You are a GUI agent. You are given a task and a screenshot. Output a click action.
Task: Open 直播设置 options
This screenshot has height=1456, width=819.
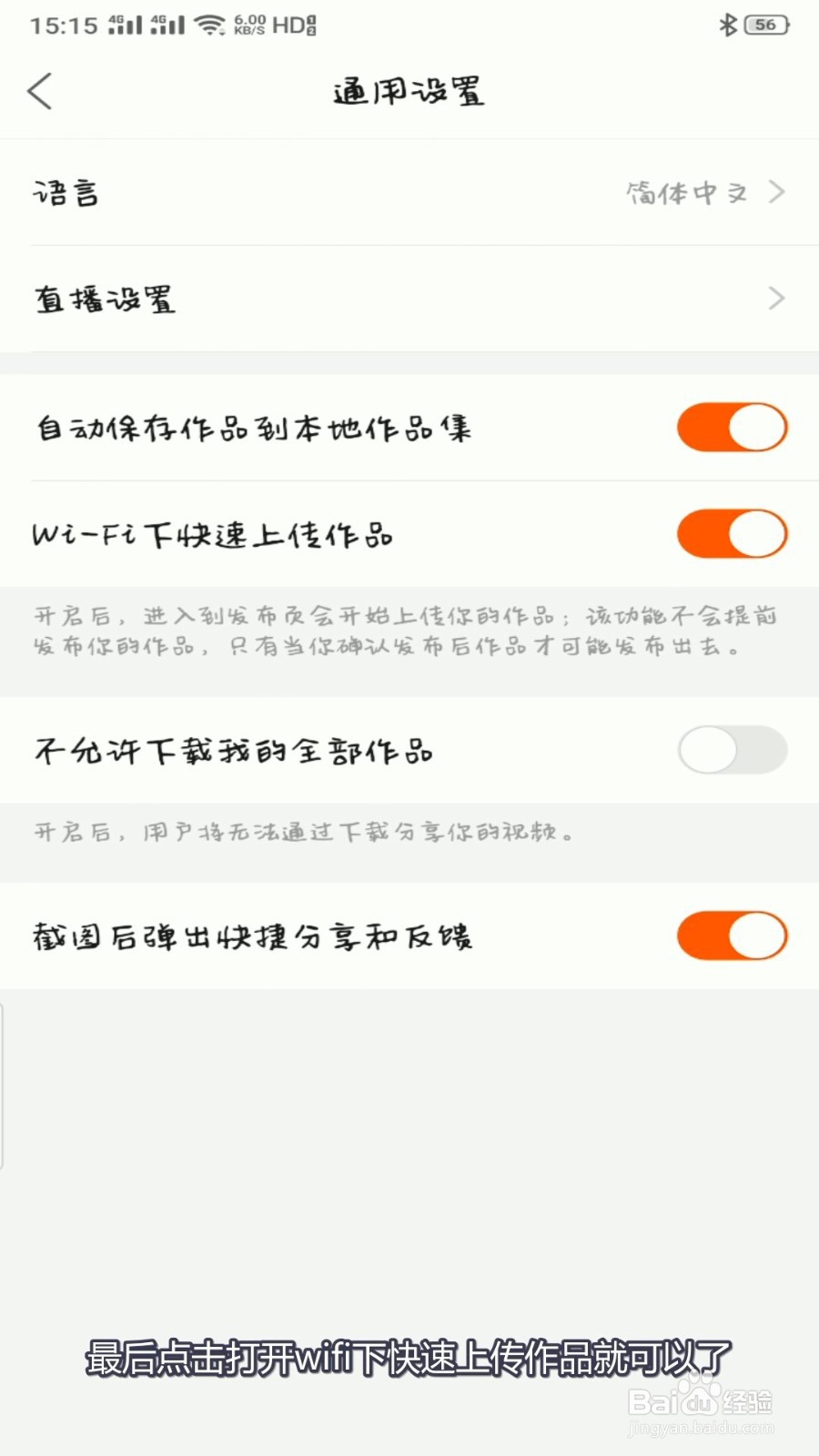[x=409, y=298]
